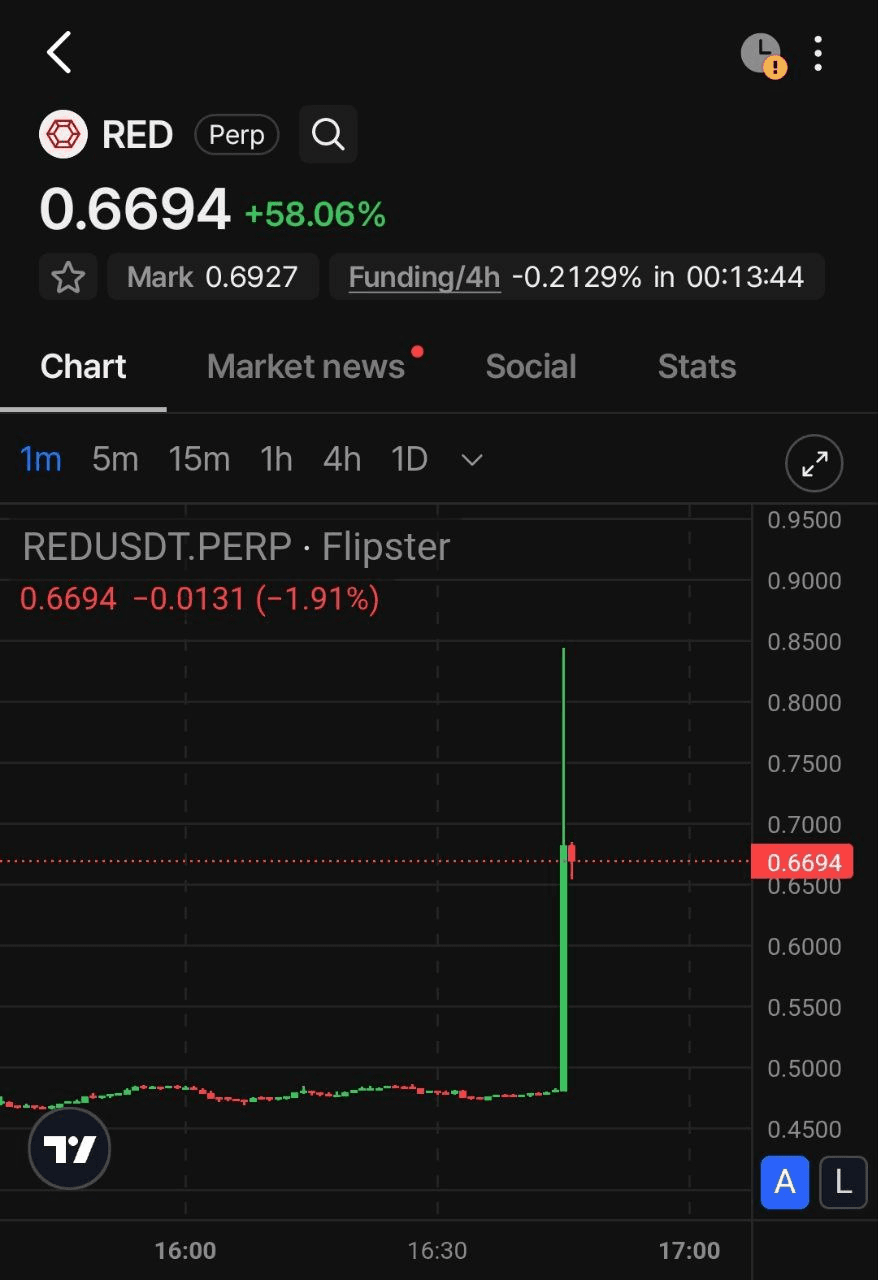Open the clock alert icon
Screen dimensions: 878x1280
[762, 54]
